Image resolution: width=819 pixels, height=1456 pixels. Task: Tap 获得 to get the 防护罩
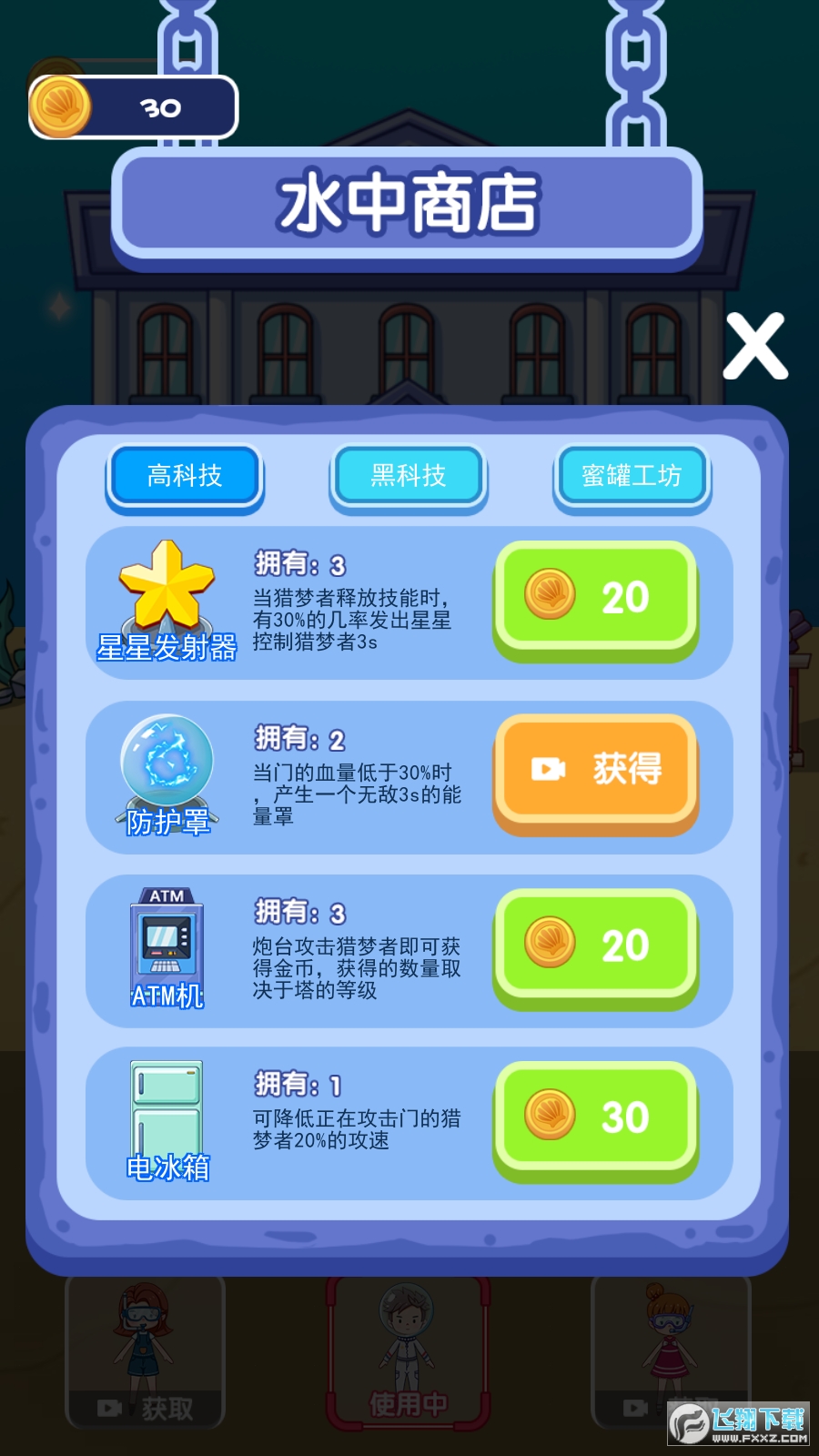click(x=596, y=770)
